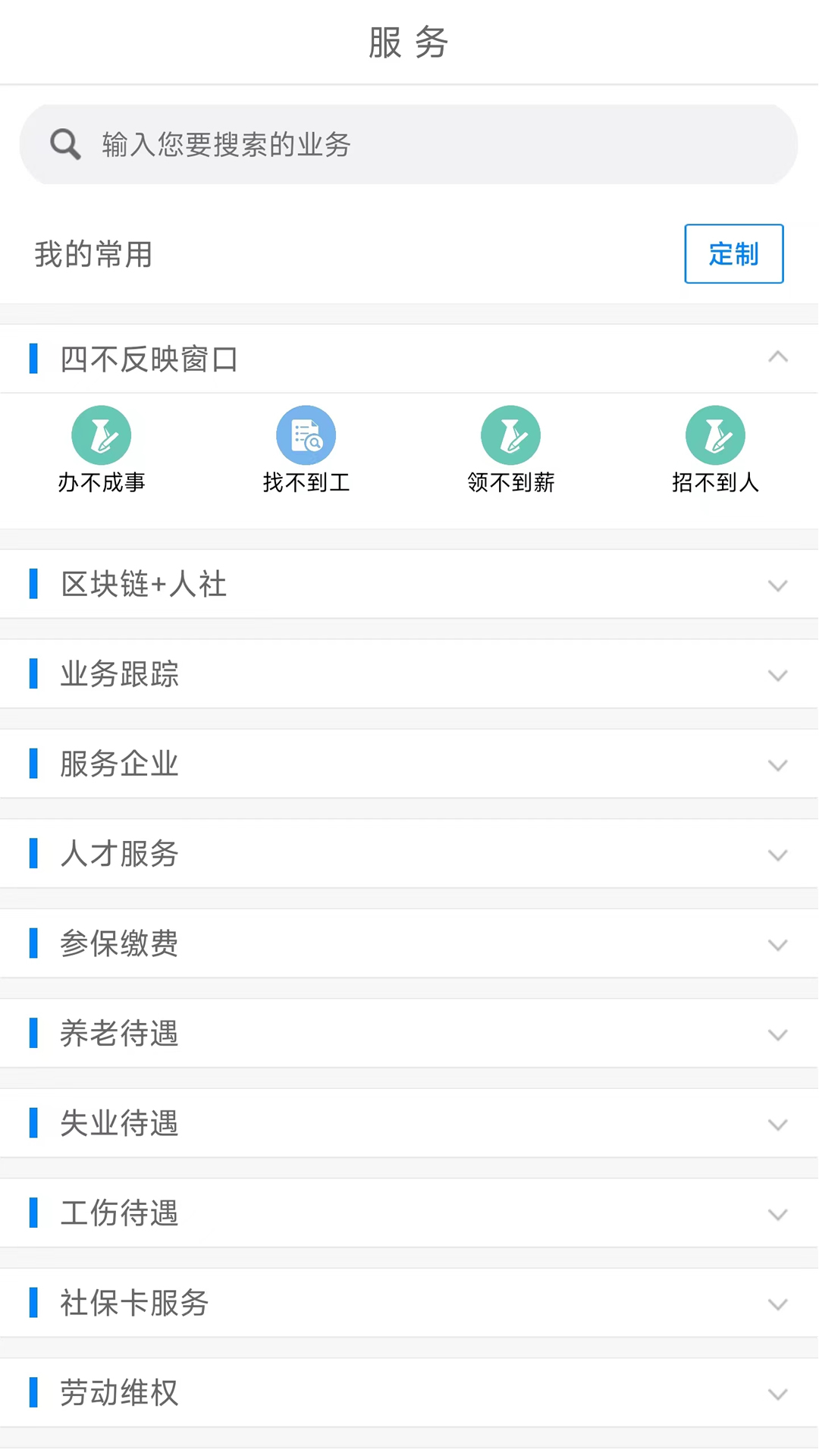Select the 找不到工 service icon
819x1456 pixels.
pyautogui.click(x=306, y=447)
